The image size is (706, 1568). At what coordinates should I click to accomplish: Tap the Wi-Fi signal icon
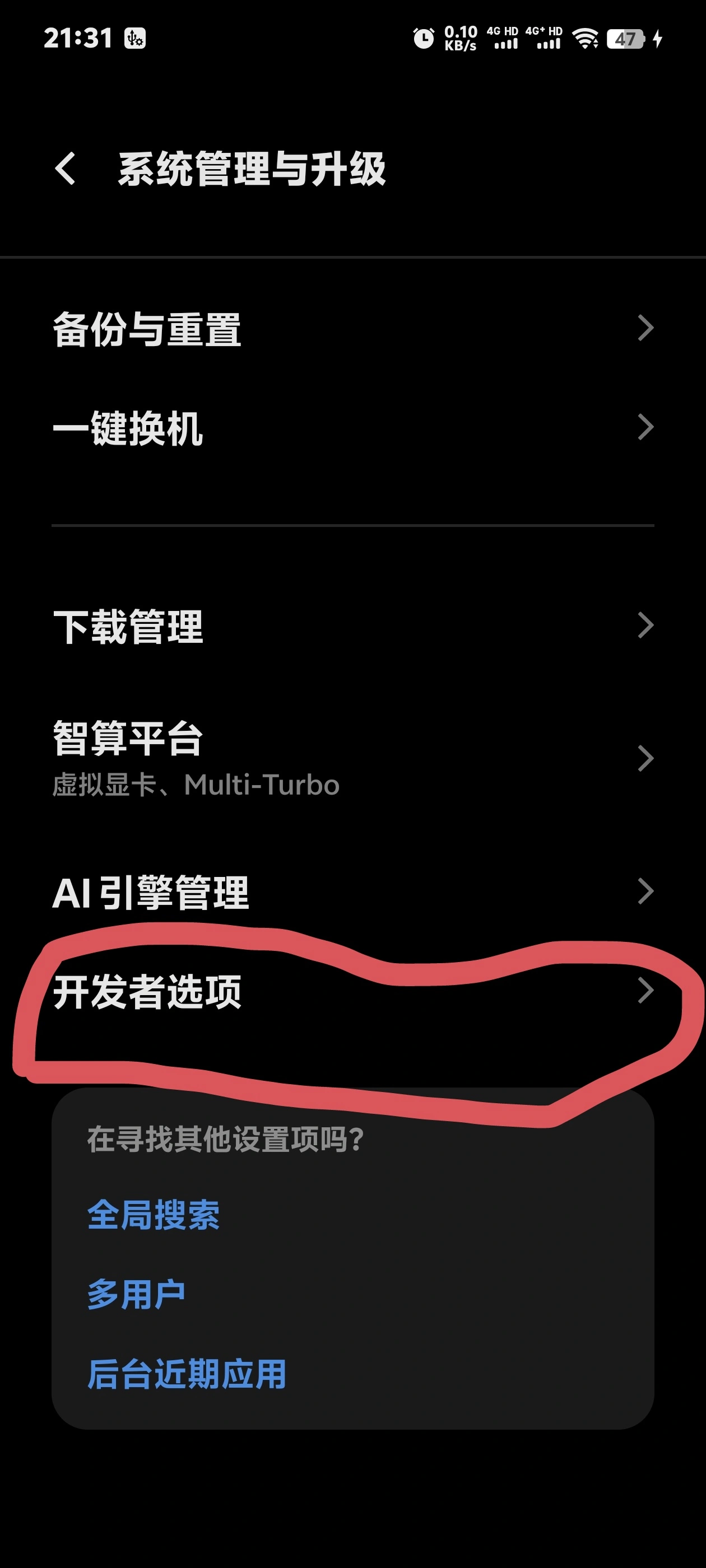[x=586, y=38]
